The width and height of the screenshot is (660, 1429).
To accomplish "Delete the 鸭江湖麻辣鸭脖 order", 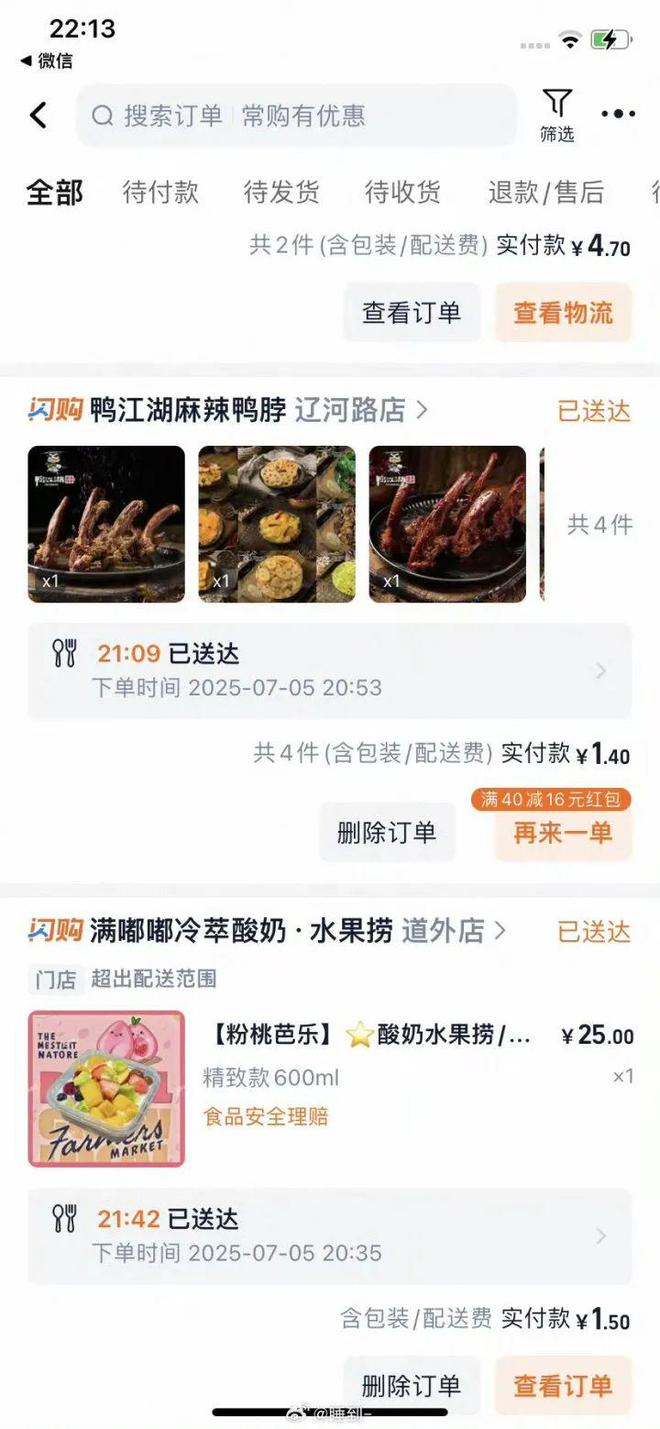I will click(x=387, y=832).
